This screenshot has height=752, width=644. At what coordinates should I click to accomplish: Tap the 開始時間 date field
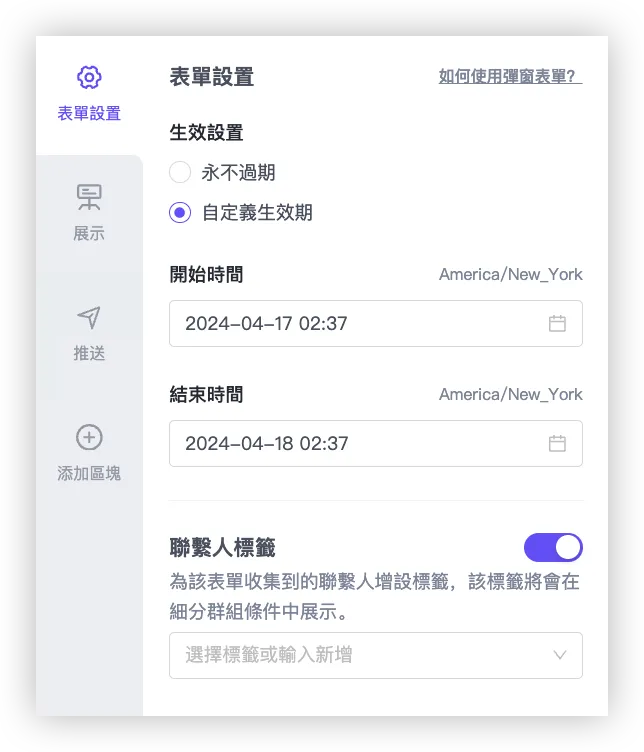click(375, 323)
